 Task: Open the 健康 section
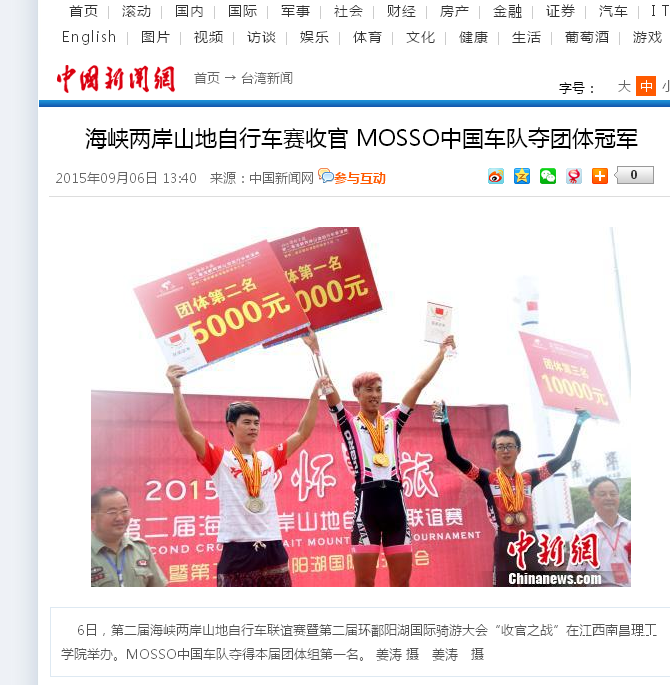pos(473,37)
